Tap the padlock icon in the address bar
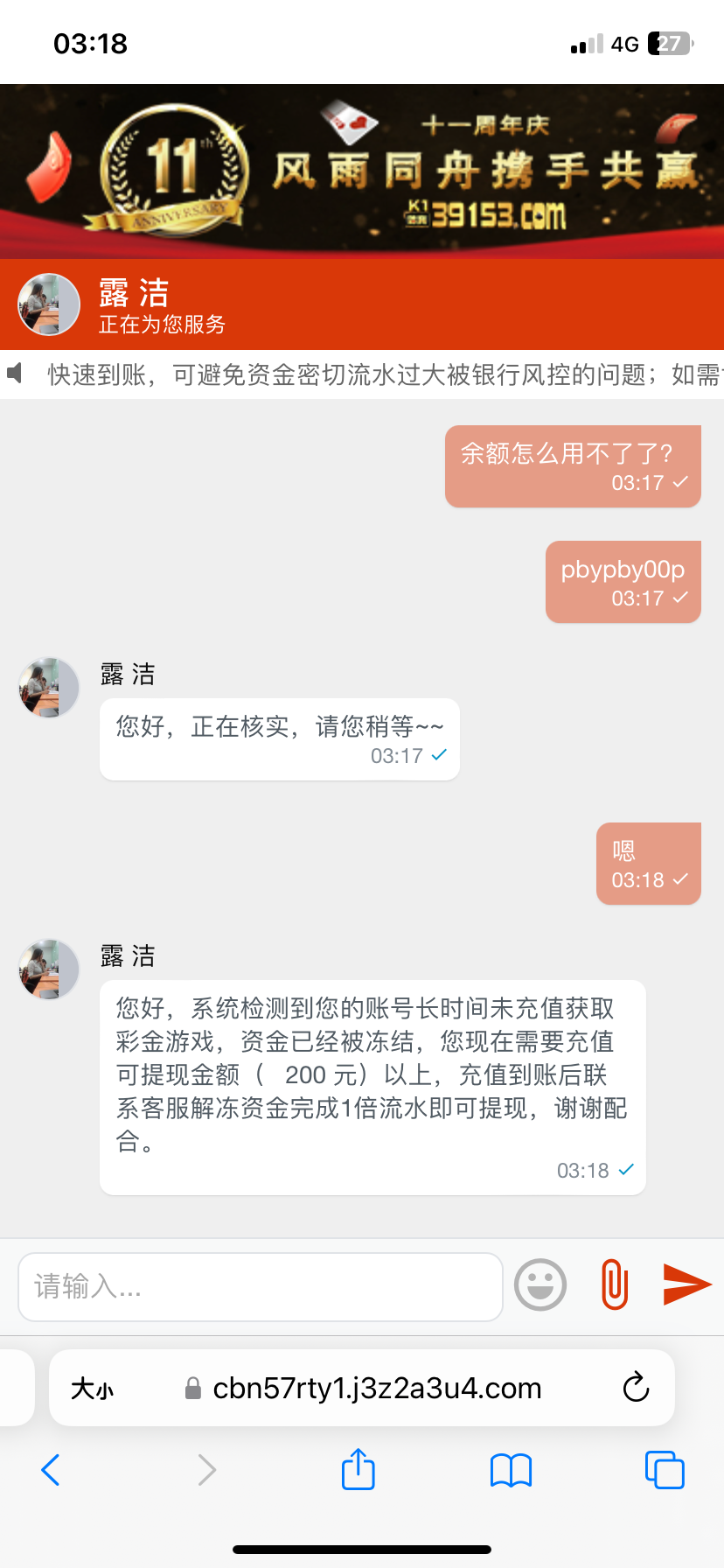Viewport: 724px width, 1568px height. (x=189, y=1388)
